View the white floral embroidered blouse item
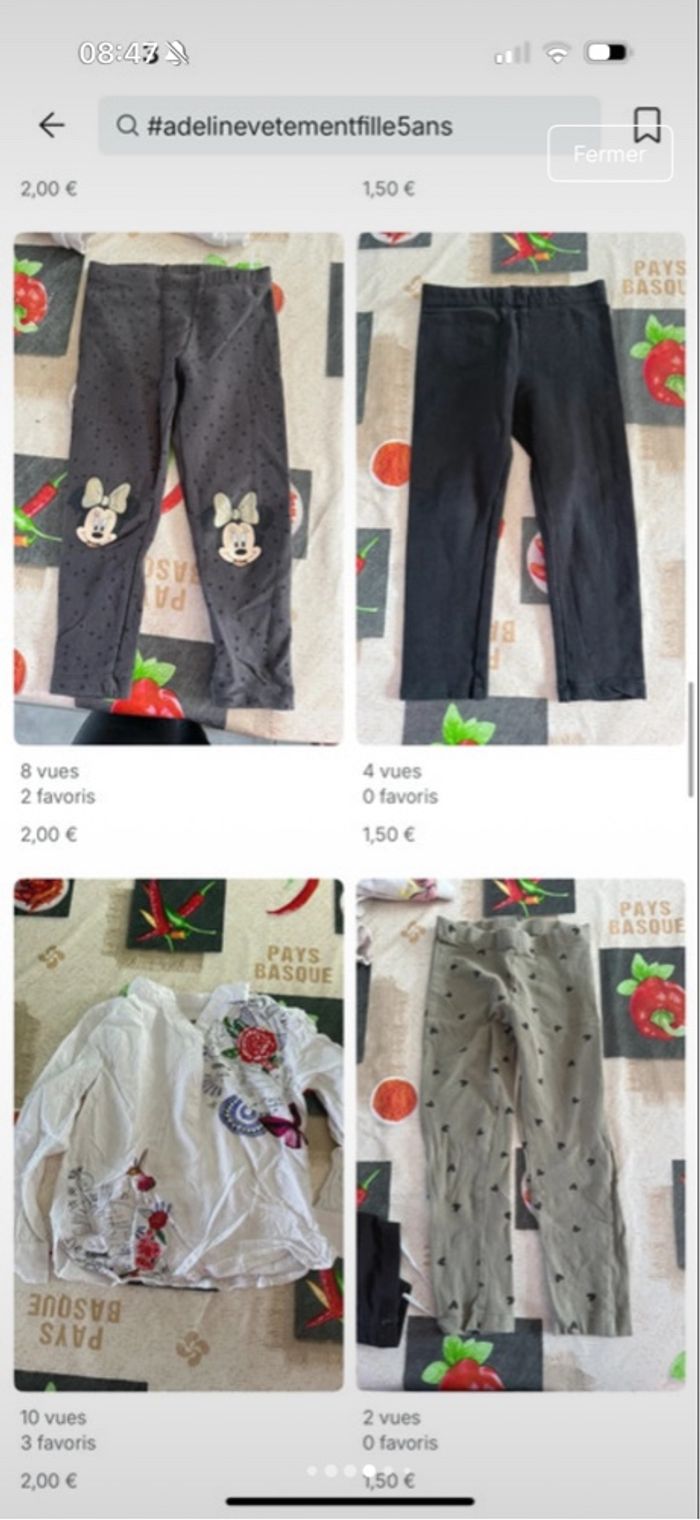 coord(178,1135)
